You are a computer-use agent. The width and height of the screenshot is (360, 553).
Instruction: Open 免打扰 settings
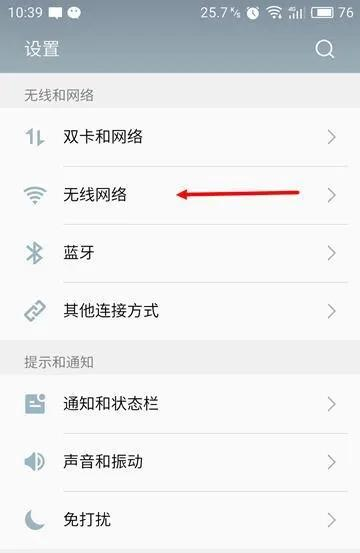click(x=180, y=520)
